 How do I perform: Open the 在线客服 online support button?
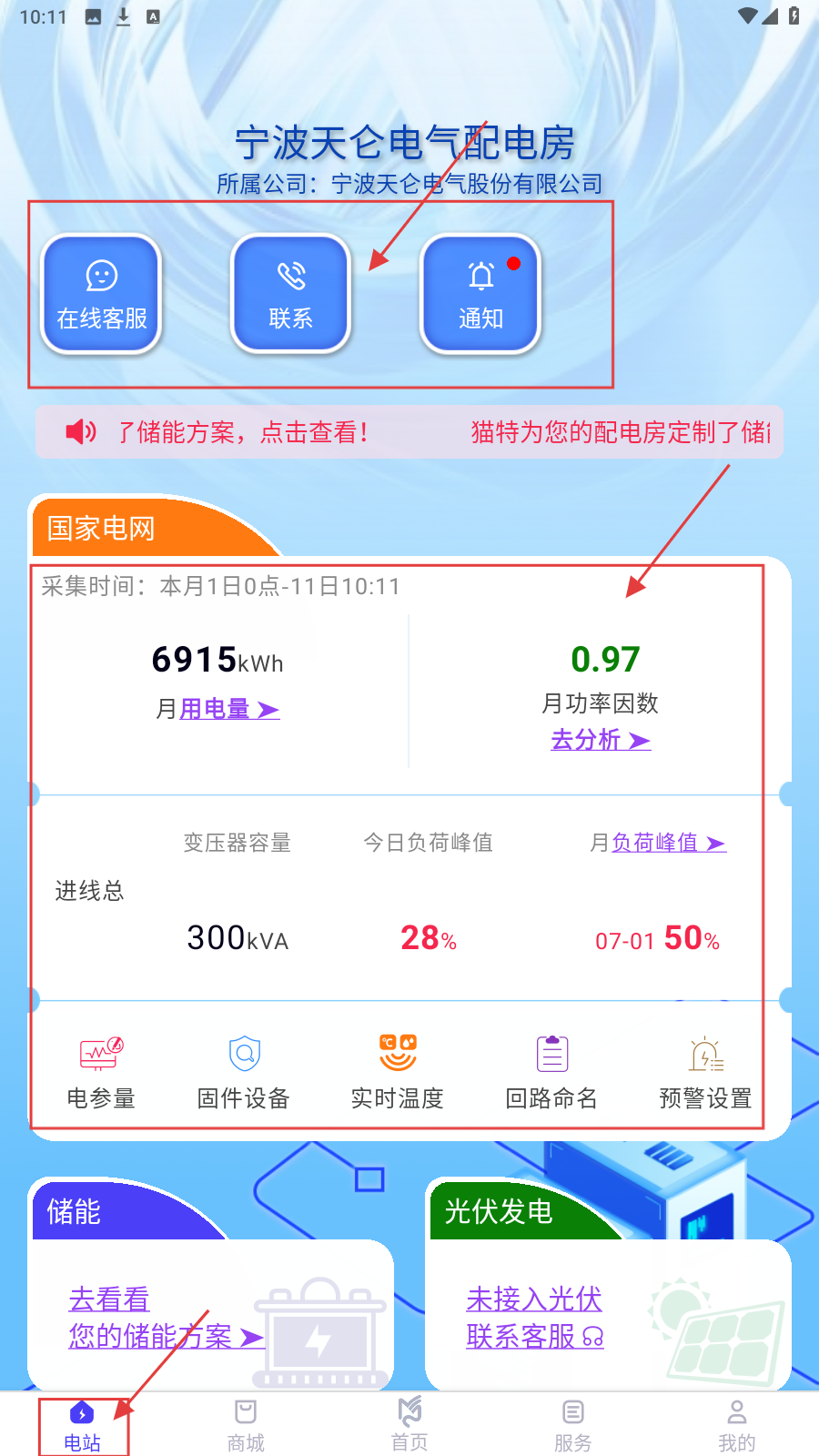coord(102,294)
